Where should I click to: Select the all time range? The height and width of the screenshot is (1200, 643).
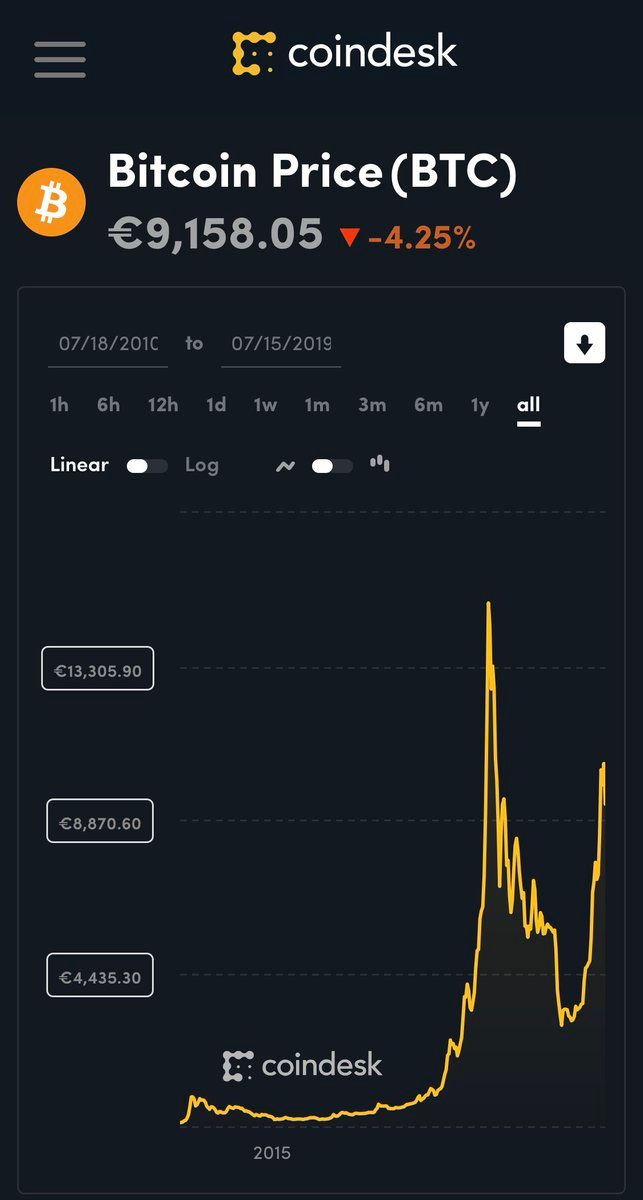528,405
